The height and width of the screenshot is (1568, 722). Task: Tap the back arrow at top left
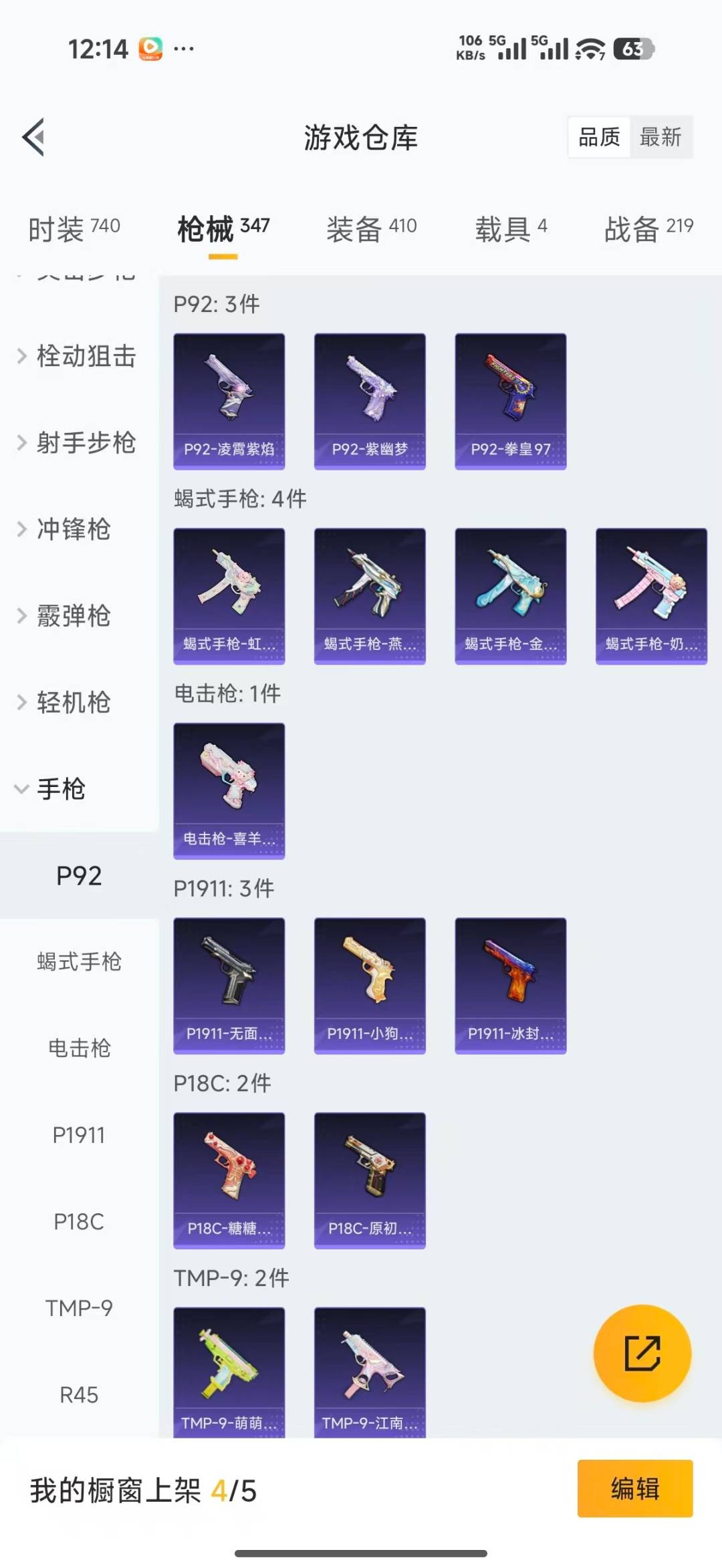tap(33, 137)
